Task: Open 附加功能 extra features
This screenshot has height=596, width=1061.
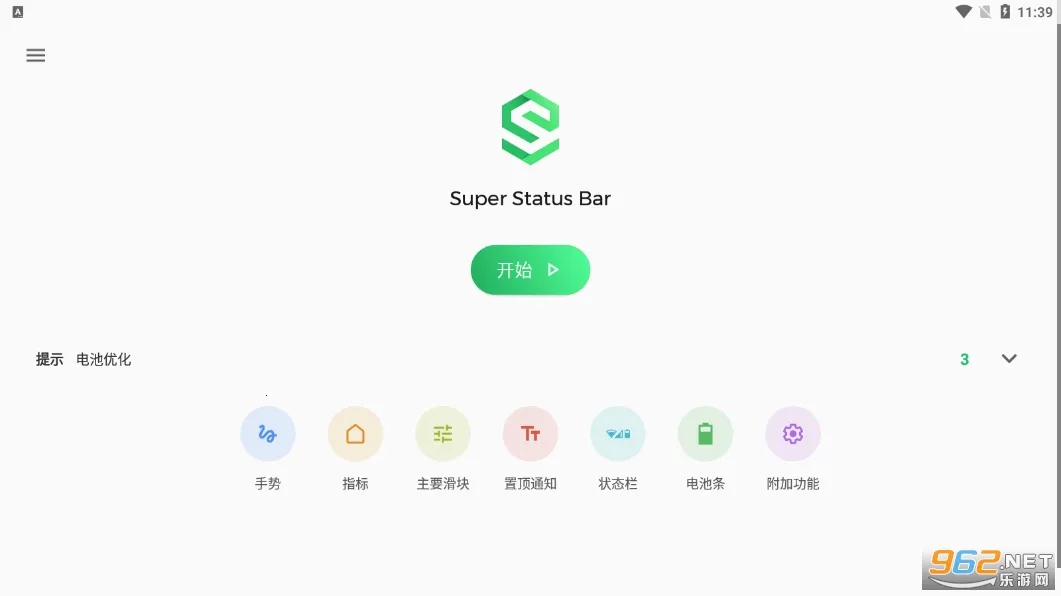Action: [x=793, y=434]
